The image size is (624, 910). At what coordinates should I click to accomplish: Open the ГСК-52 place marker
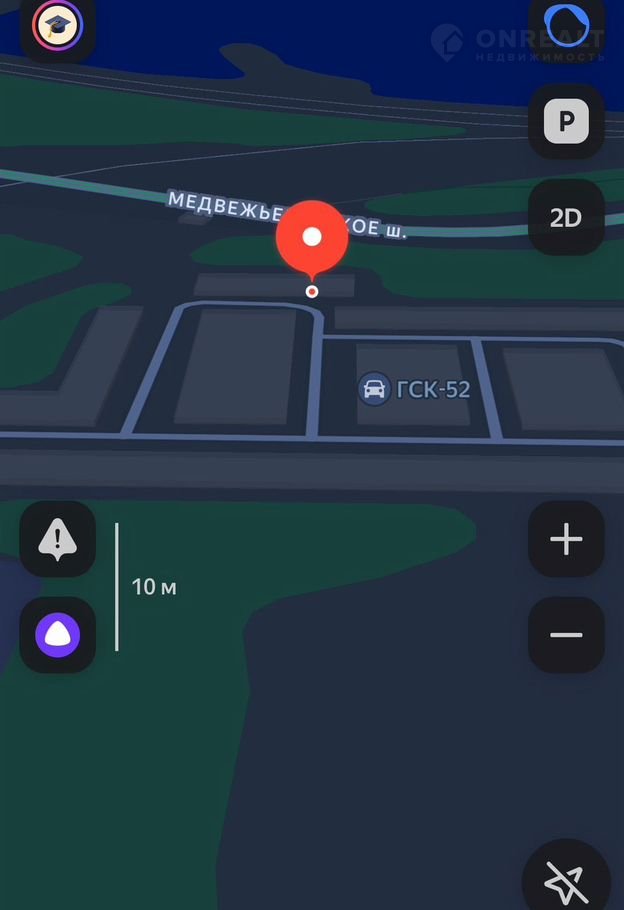point(374,389)
